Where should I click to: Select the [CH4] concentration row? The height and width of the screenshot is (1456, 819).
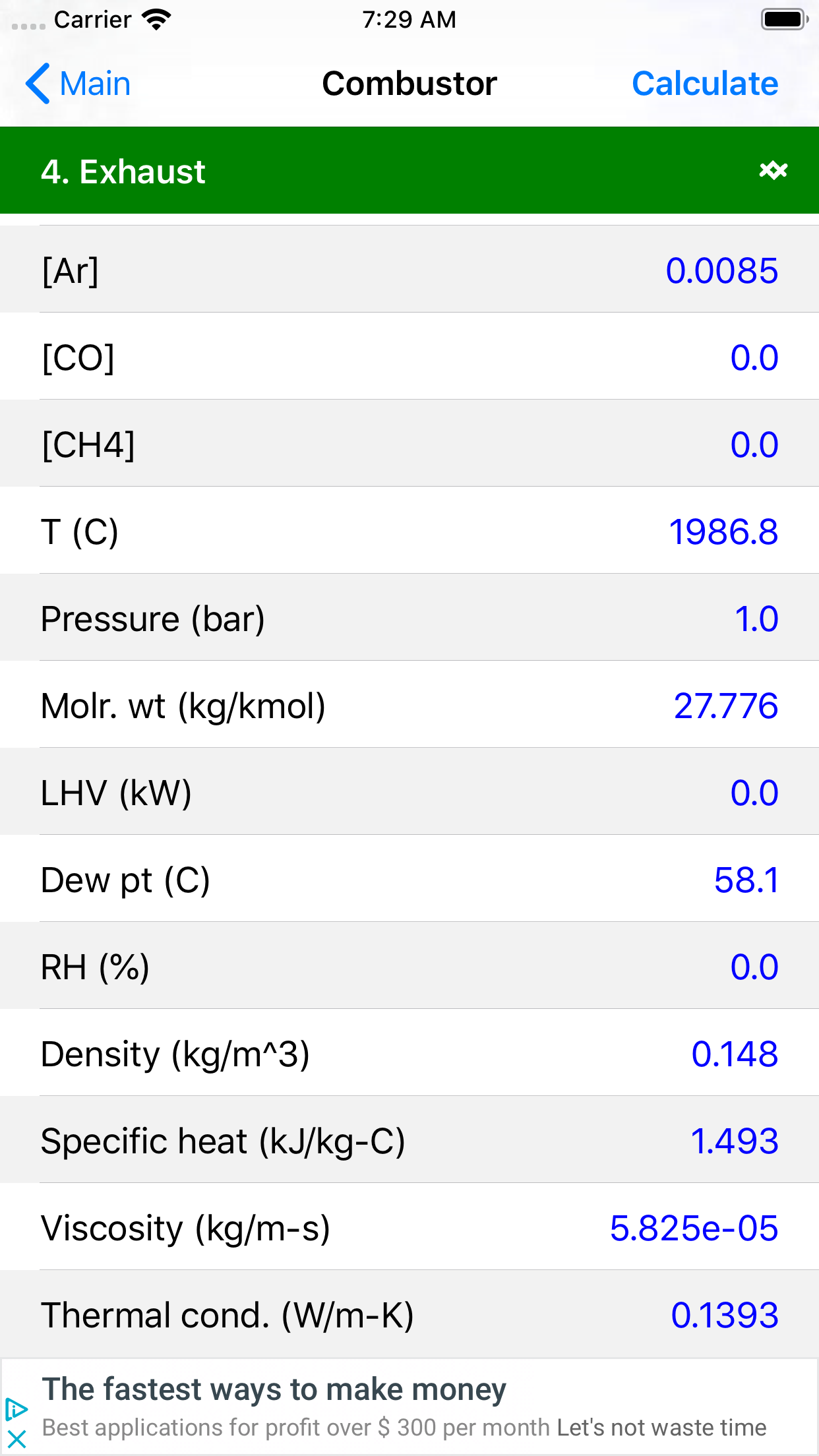409,444
